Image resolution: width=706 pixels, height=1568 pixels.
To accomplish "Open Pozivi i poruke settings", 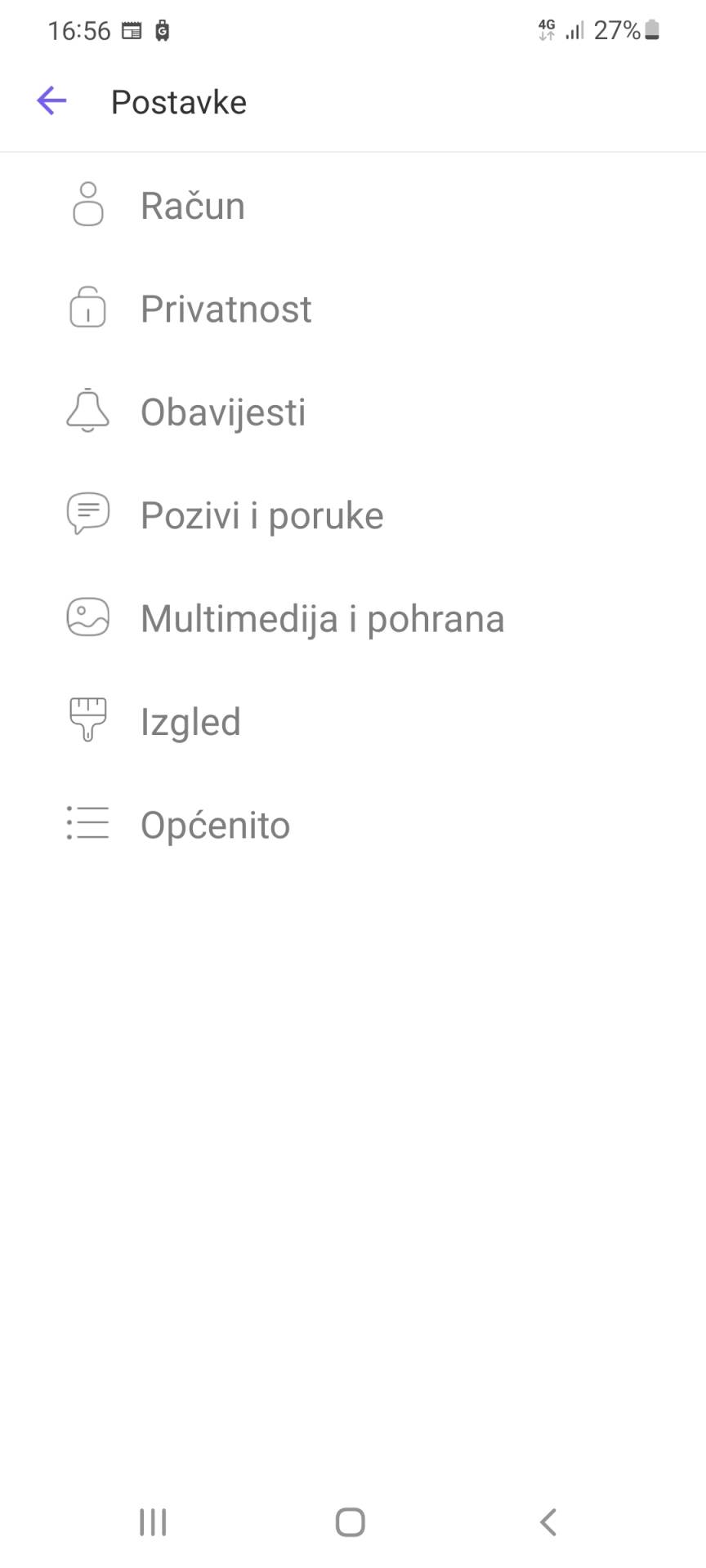I will point(261,514).
